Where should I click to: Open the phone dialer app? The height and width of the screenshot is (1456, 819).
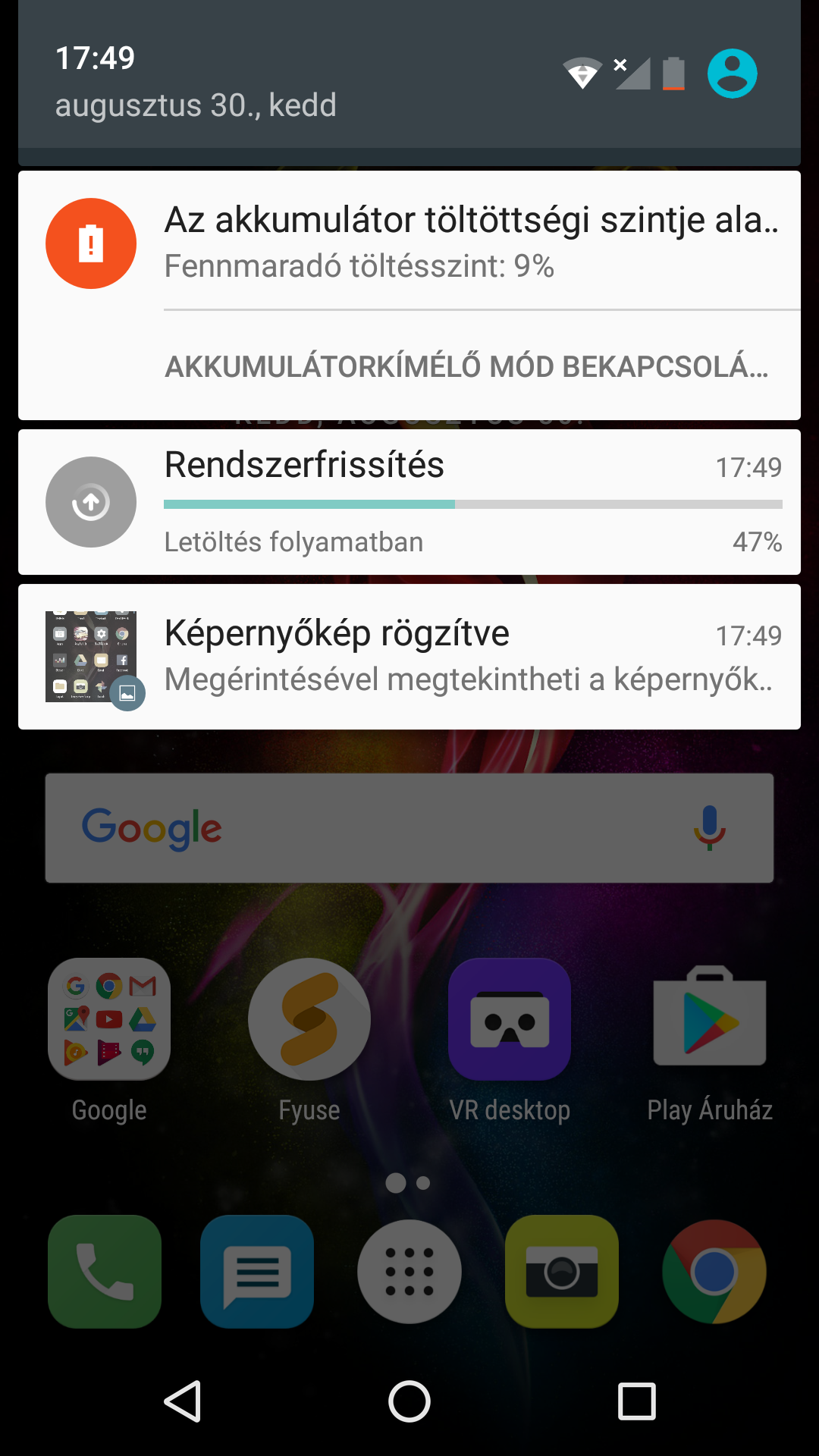click(105, 1272)
